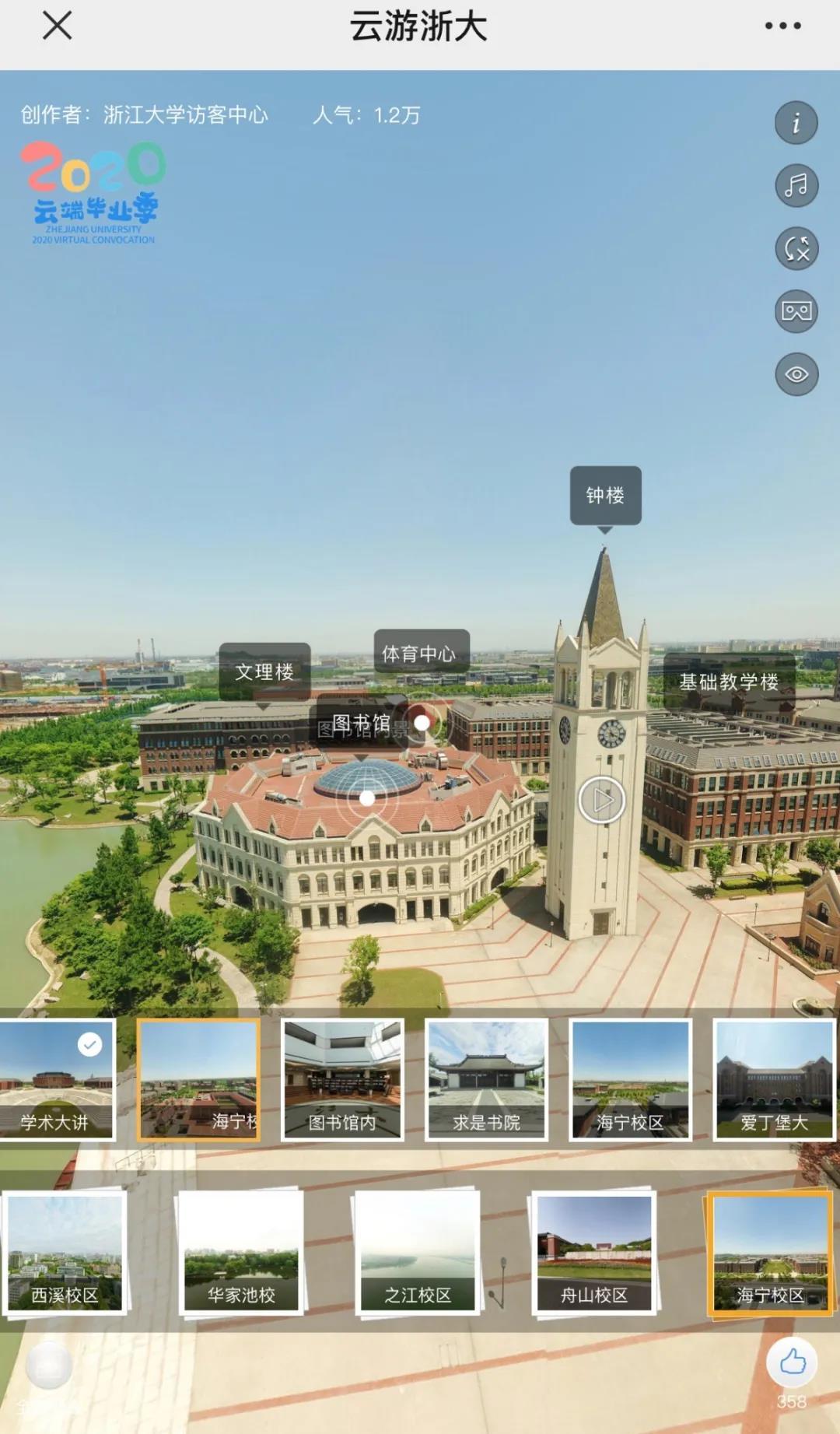The height and width of the screenshot is (1434, 840).
Task: Select the 华家池校 campus
Action: click(241, 1253)
